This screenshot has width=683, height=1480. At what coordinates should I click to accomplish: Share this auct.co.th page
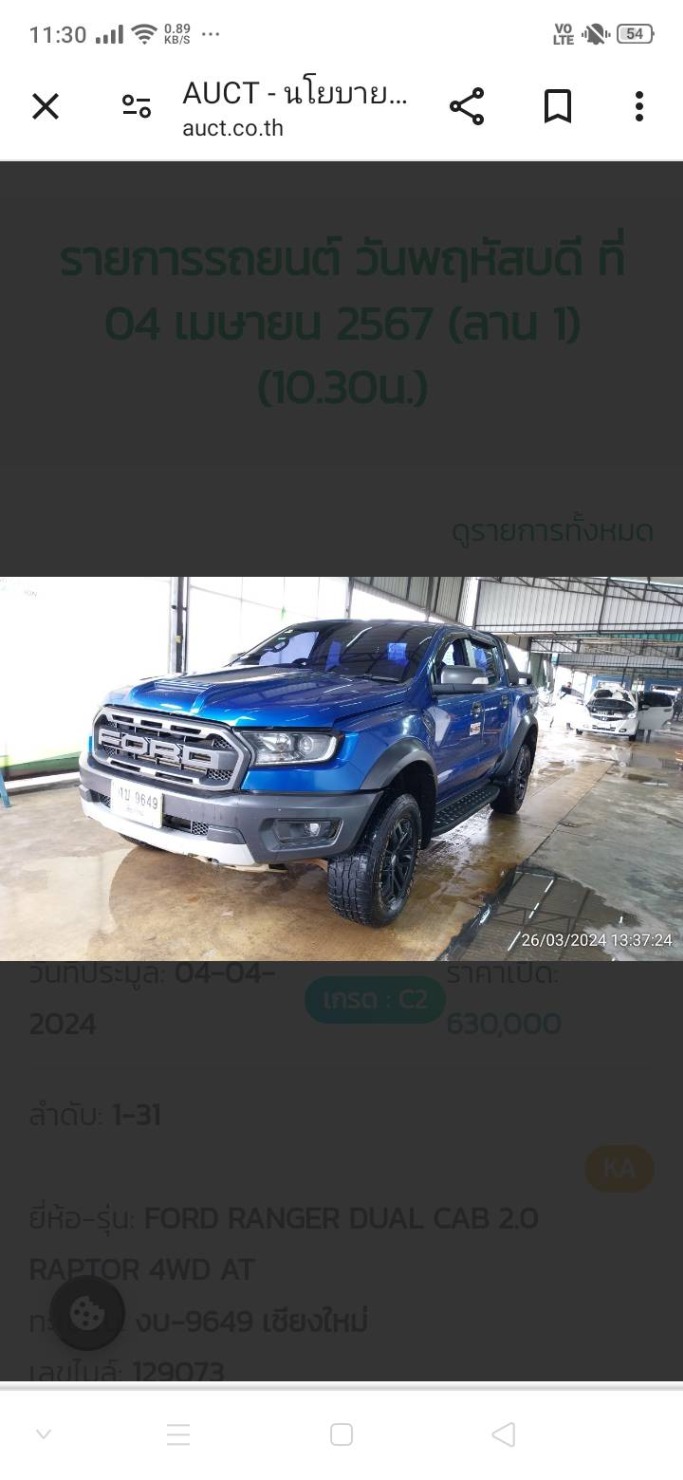467,106
